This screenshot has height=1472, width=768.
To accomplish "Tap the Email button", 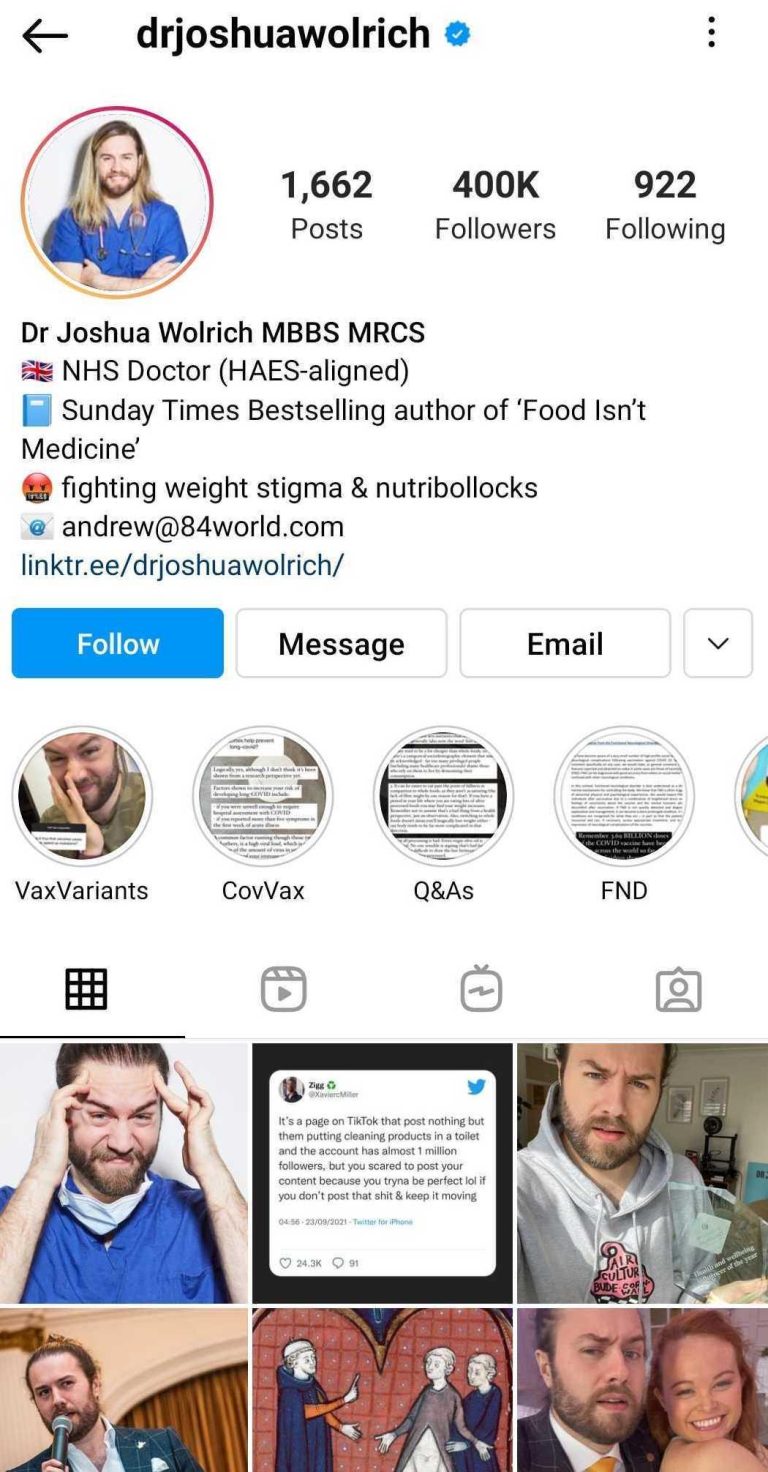I will (x=565, y=643).
